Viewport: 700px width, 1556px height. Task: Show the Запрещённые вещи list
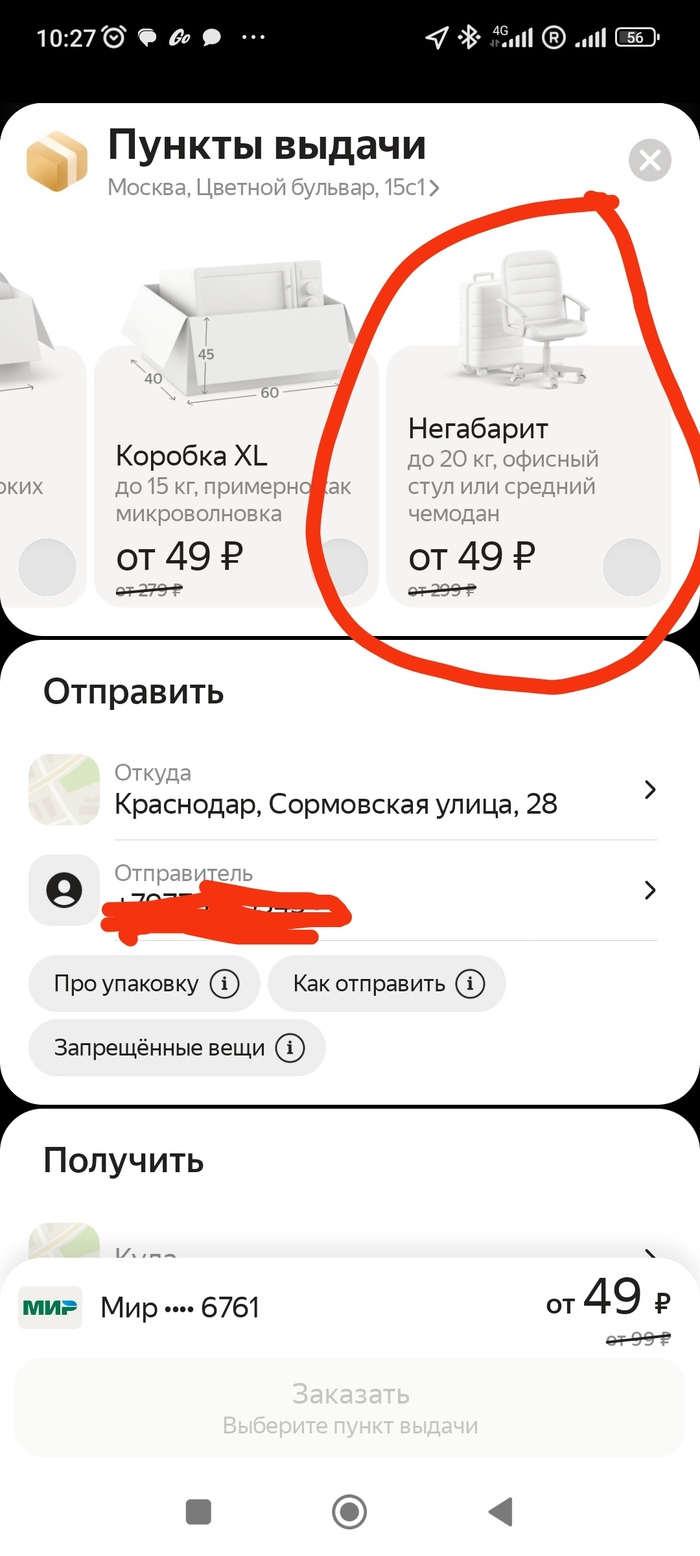click(177, 1048)
